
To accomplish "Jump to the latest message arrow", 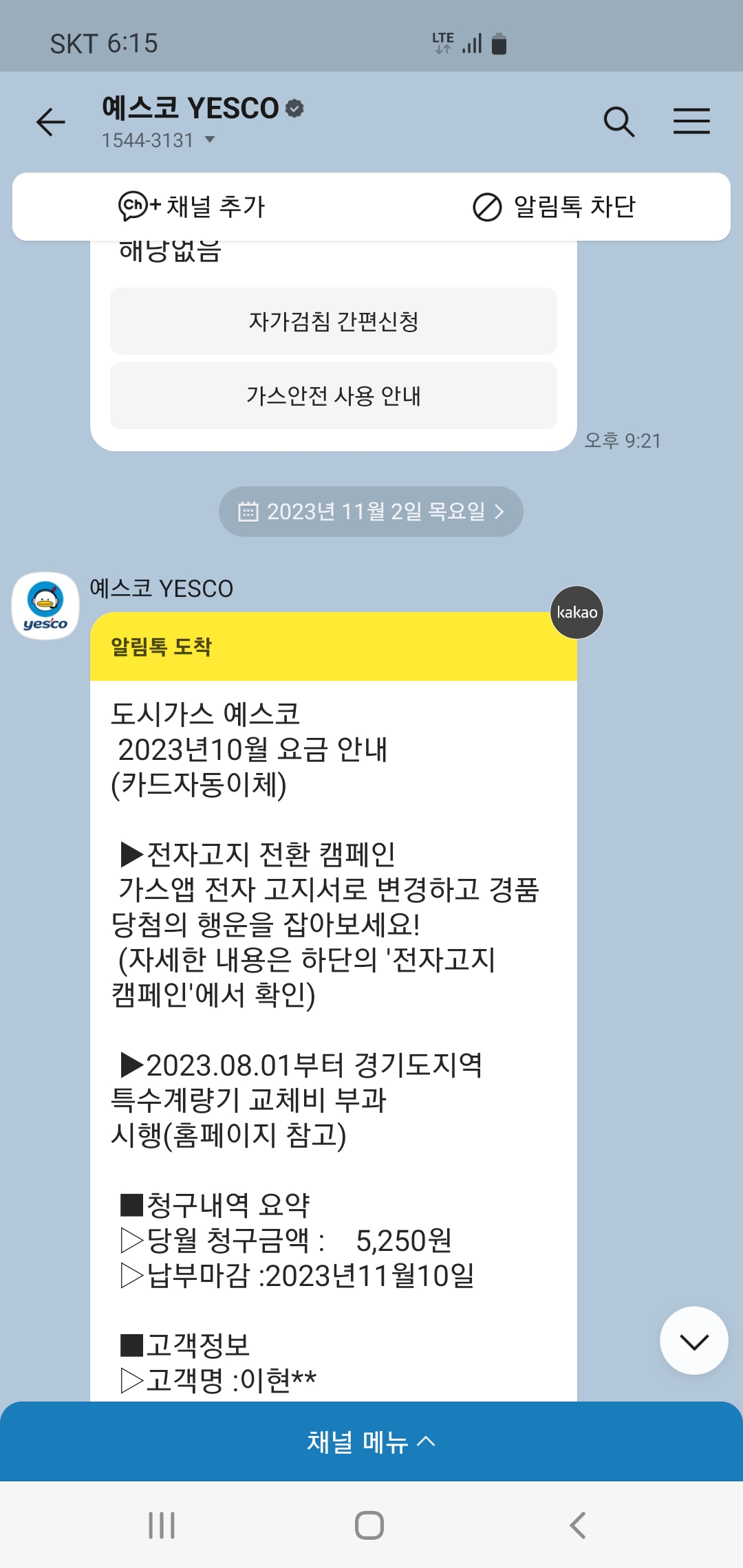I will tap(693, 1340).
